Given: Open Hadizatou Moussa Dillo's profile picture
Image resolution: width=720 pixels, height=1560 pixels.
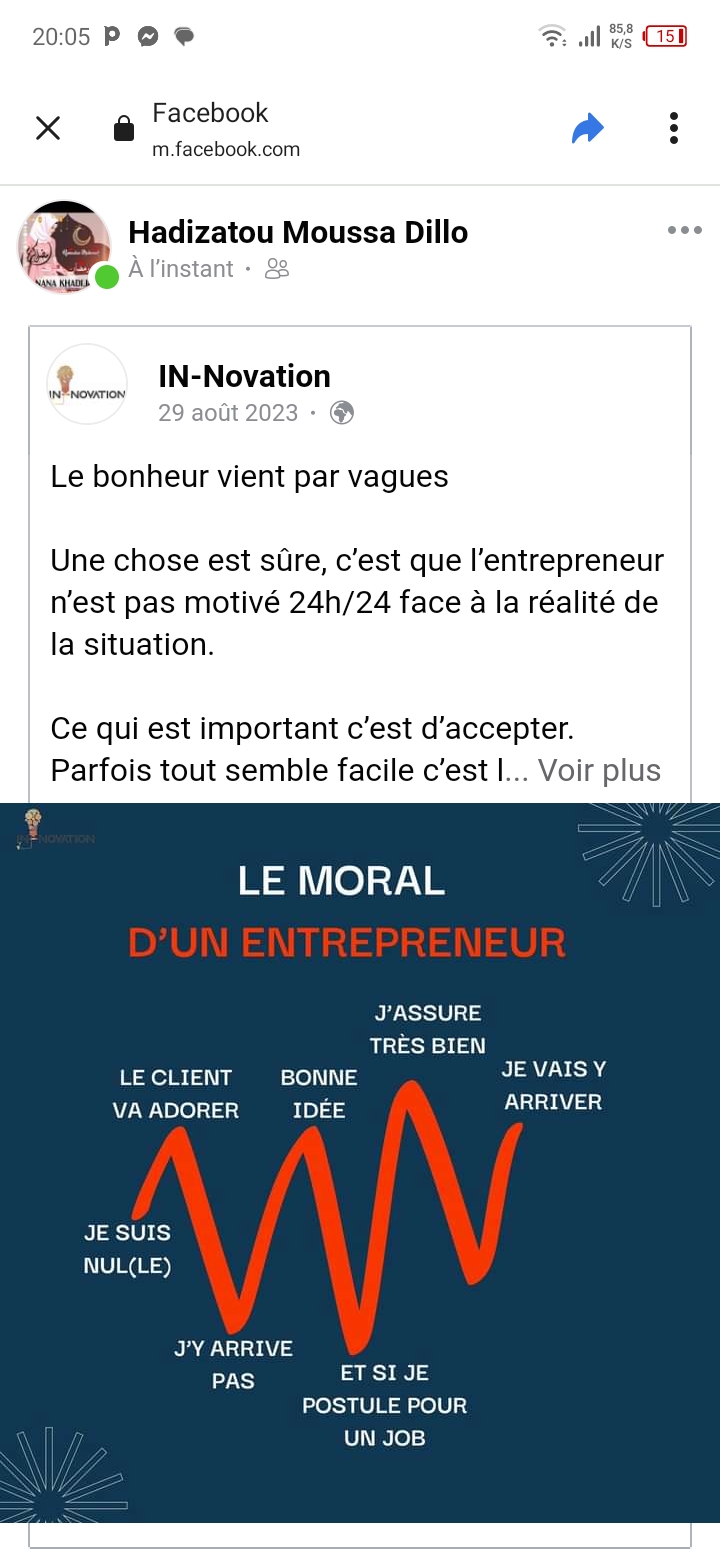Looking at the screenshot, I should pyautogui.click(x=64, y=247).
